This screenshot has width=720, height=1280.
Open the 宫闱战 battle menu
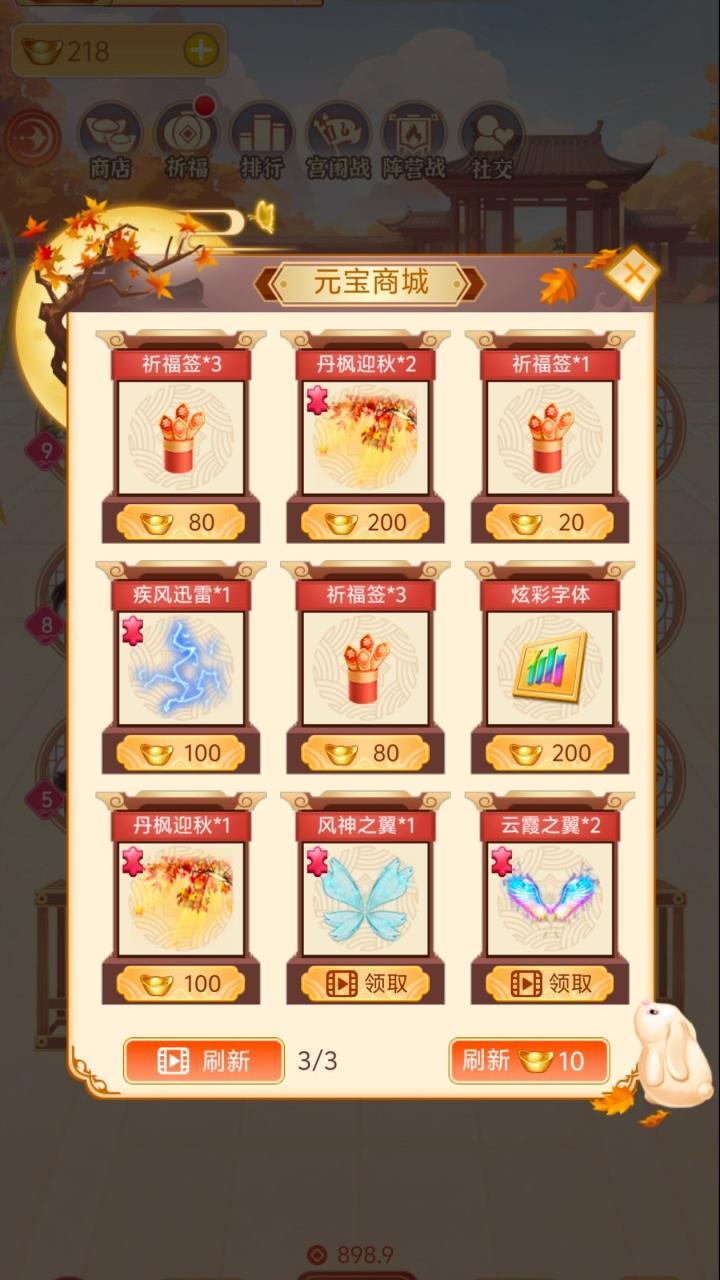click(337, 140)
